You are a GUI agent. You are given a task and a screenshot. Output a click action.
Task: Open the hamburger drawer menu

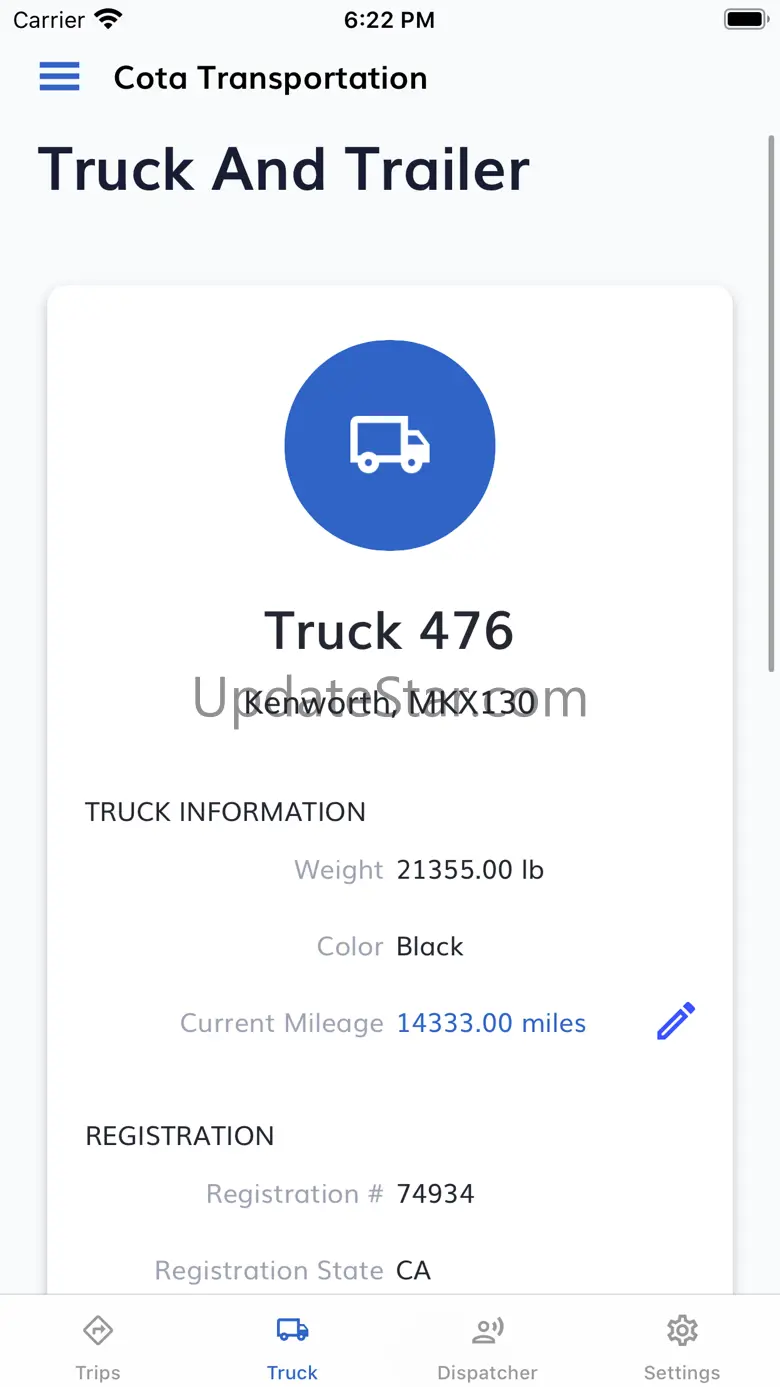tap(59, 77)
